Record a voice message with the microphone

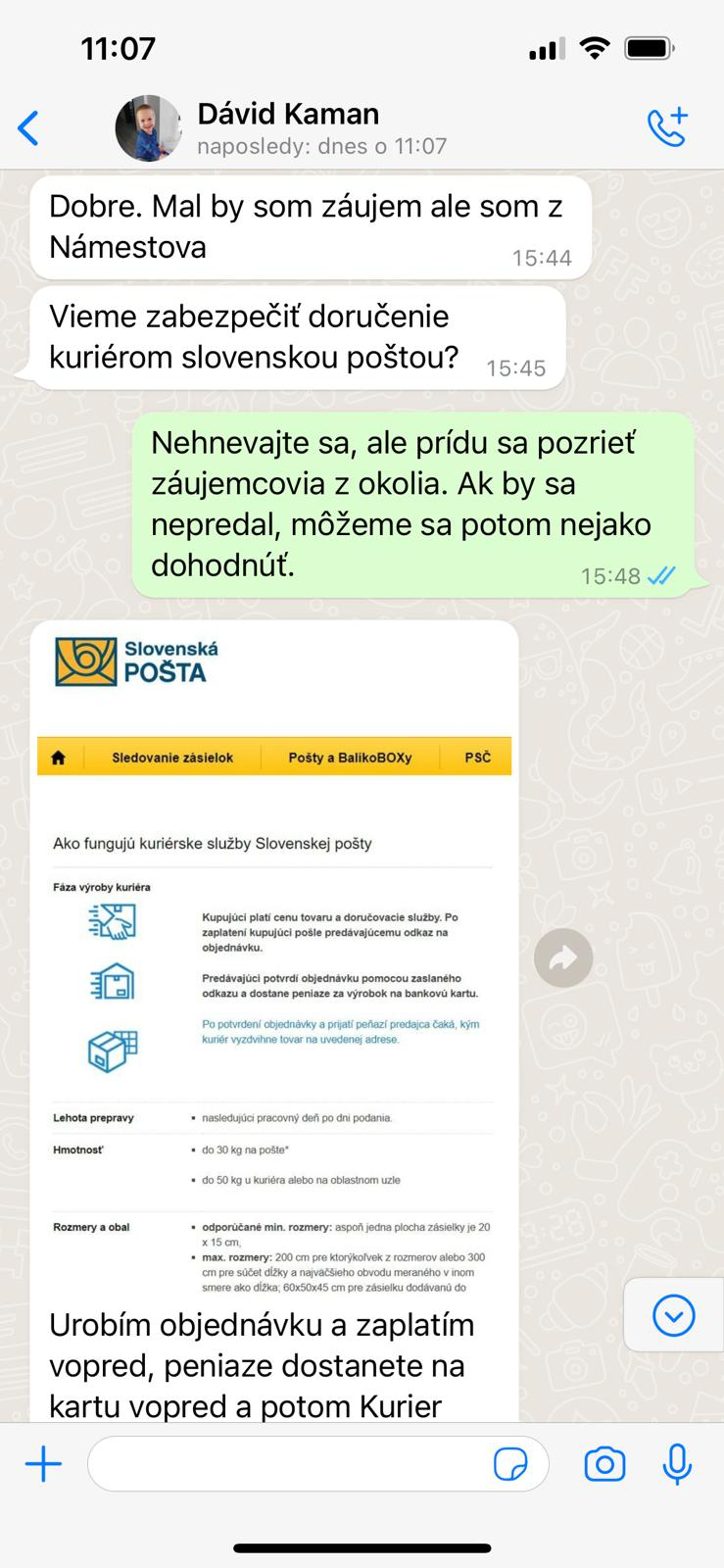coord(677,1464)
